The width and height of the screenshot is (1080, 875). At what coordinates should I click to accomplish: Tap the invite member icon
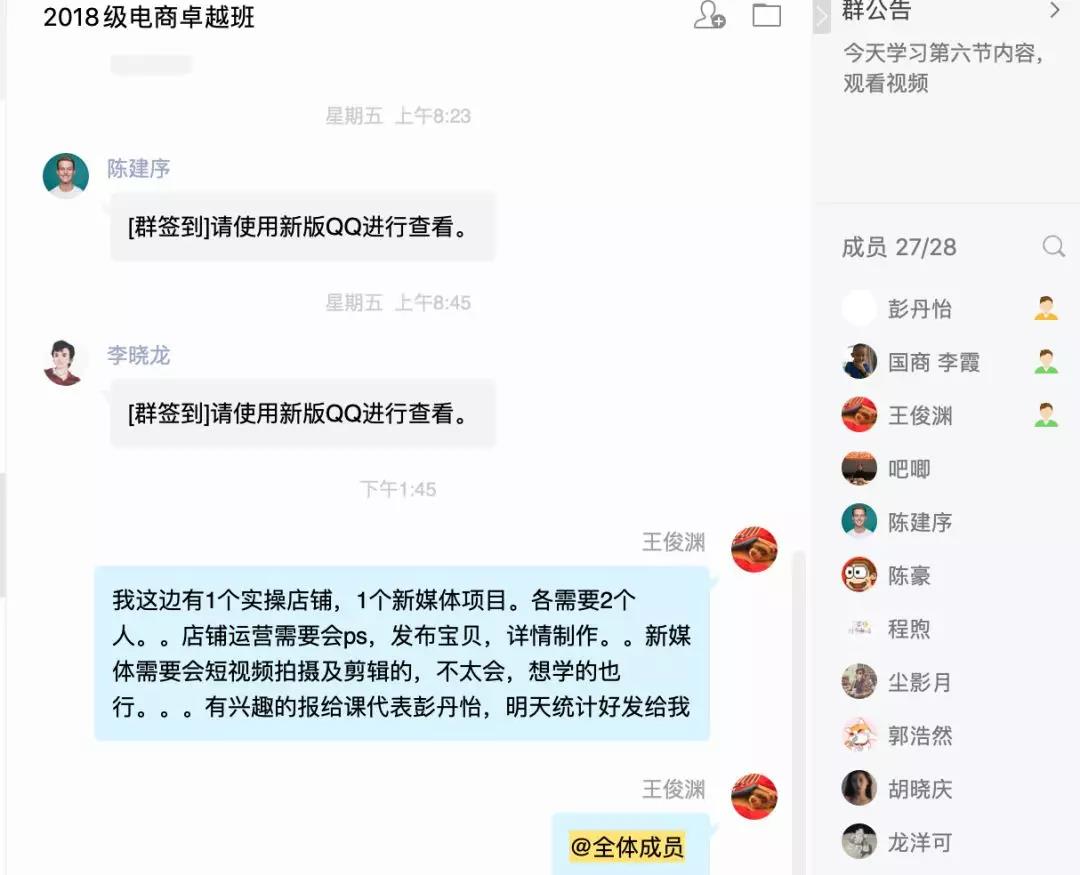pyautogui.click(x=709, y=15)
